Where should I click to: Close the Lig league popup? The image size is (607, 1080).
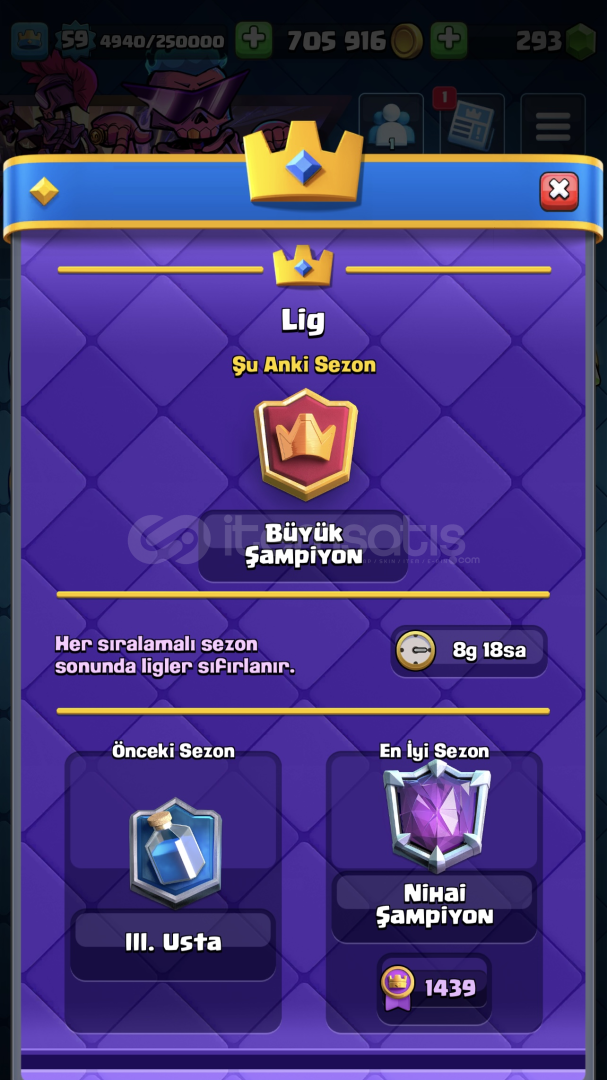click(x=559, y=190)
